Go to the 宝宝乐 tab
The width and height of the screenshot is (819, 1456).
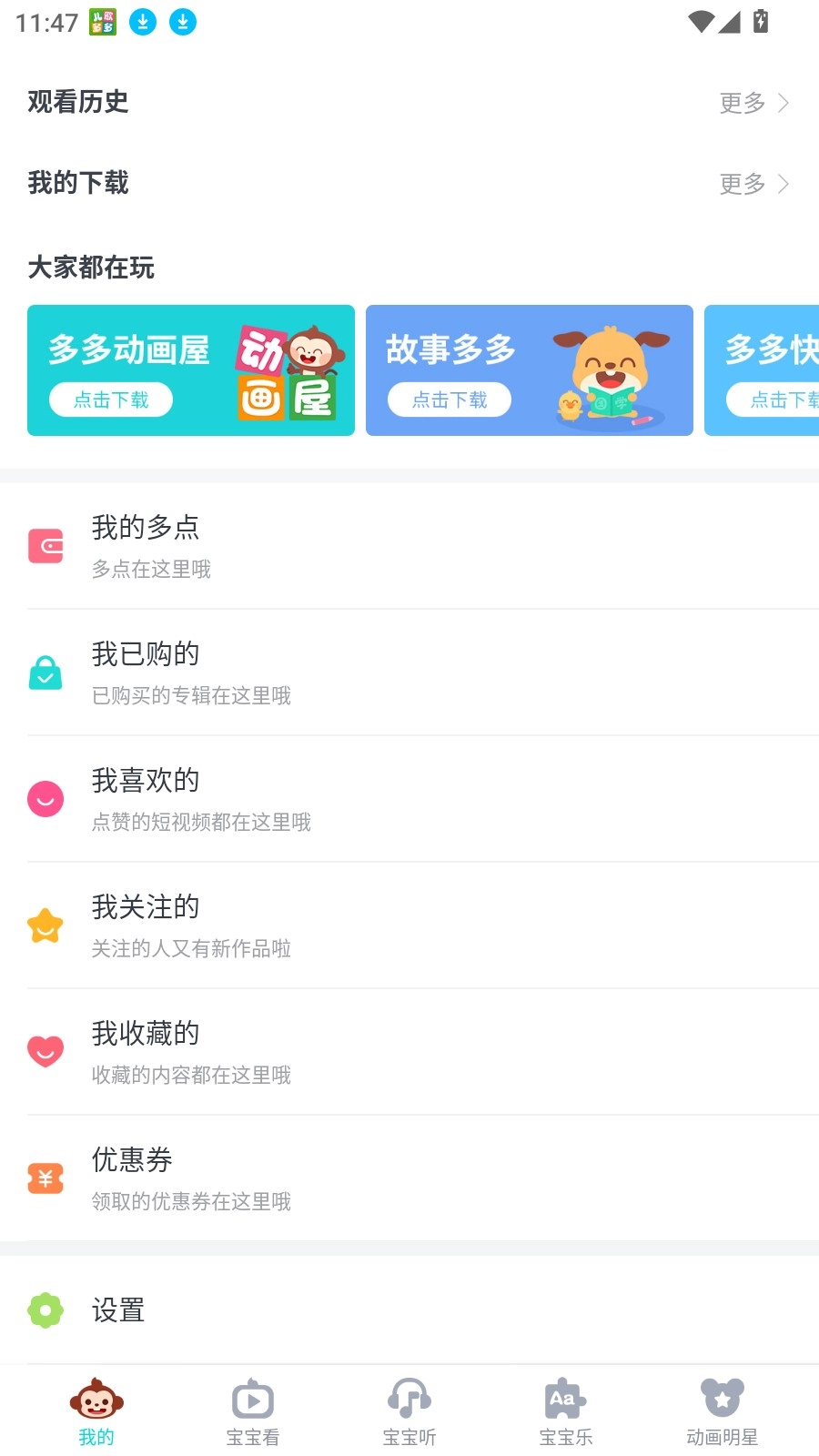point(566,1411)
